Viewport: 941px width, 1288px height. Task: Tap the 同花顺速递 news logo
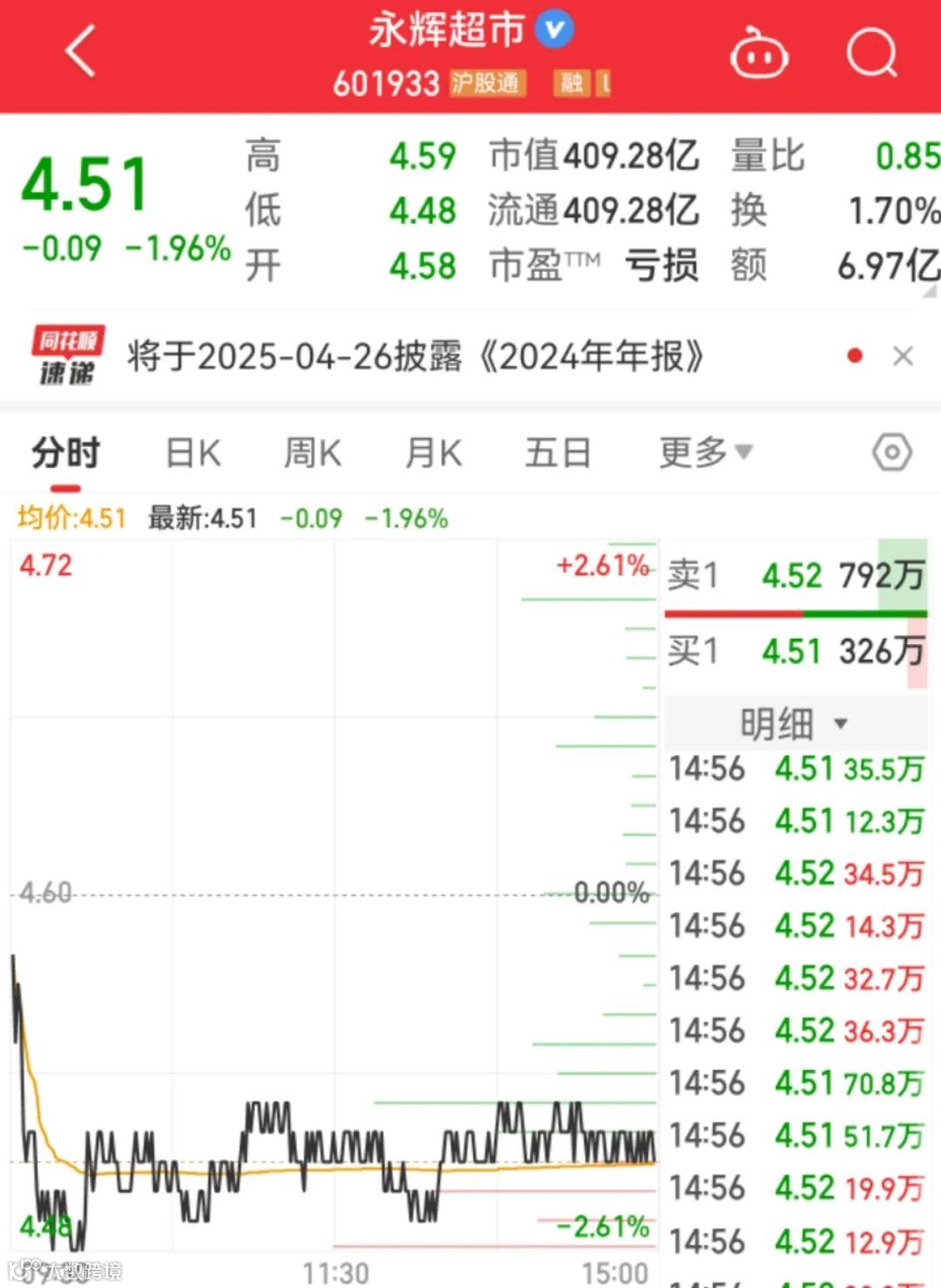click(70, 355)
